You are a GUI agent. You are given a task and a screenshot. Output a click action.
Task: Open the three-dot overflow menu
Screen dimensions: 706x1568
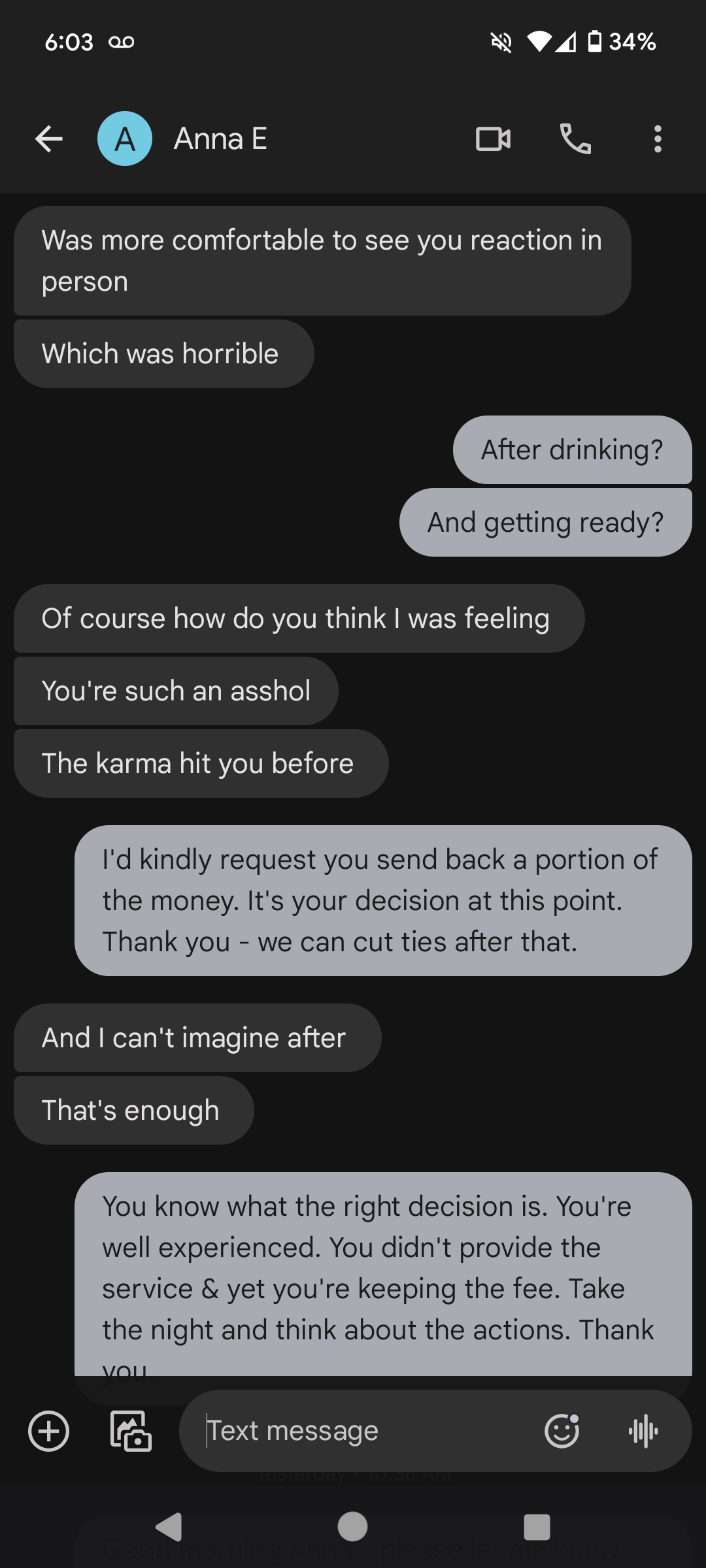(658, 139)
